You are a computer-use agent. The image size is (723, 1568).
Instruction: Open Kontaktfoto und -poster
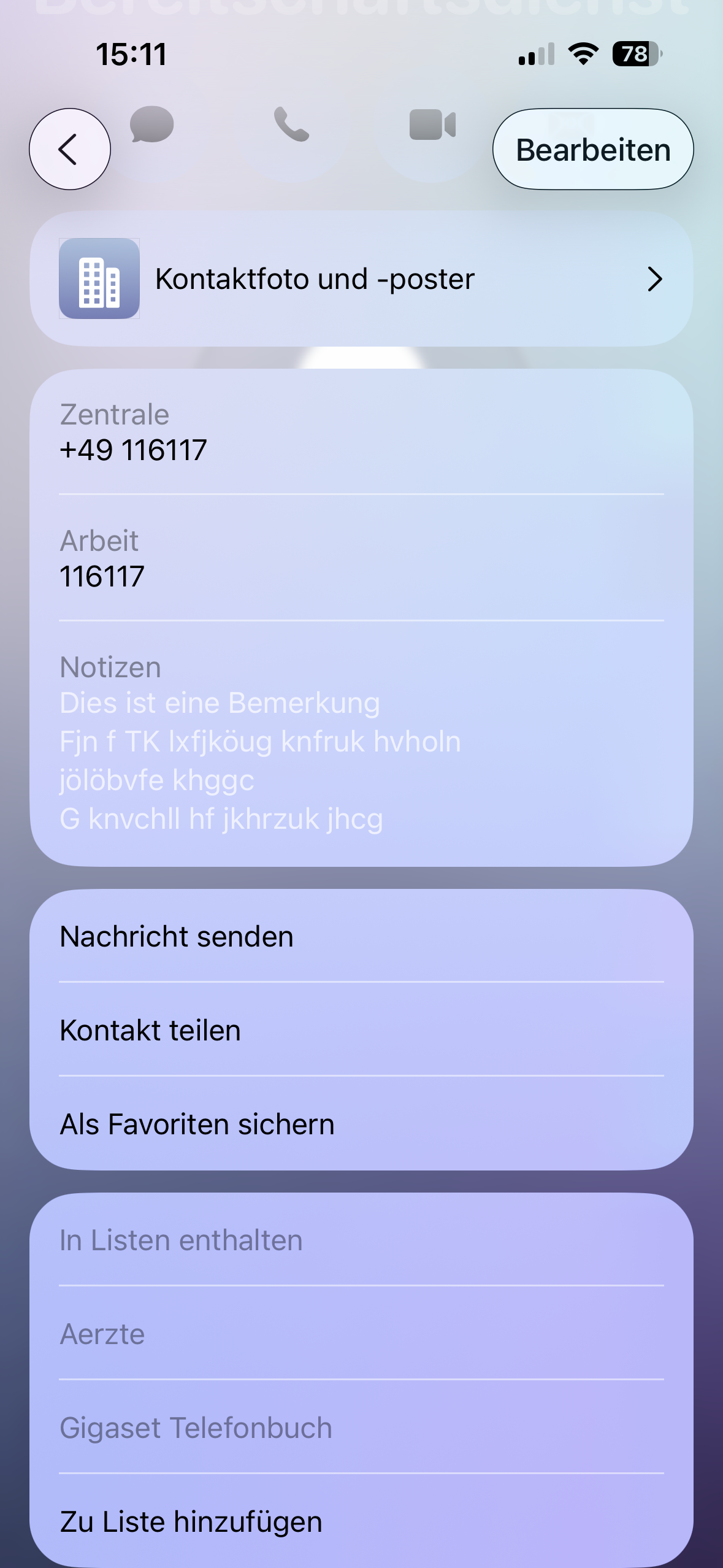361,279
